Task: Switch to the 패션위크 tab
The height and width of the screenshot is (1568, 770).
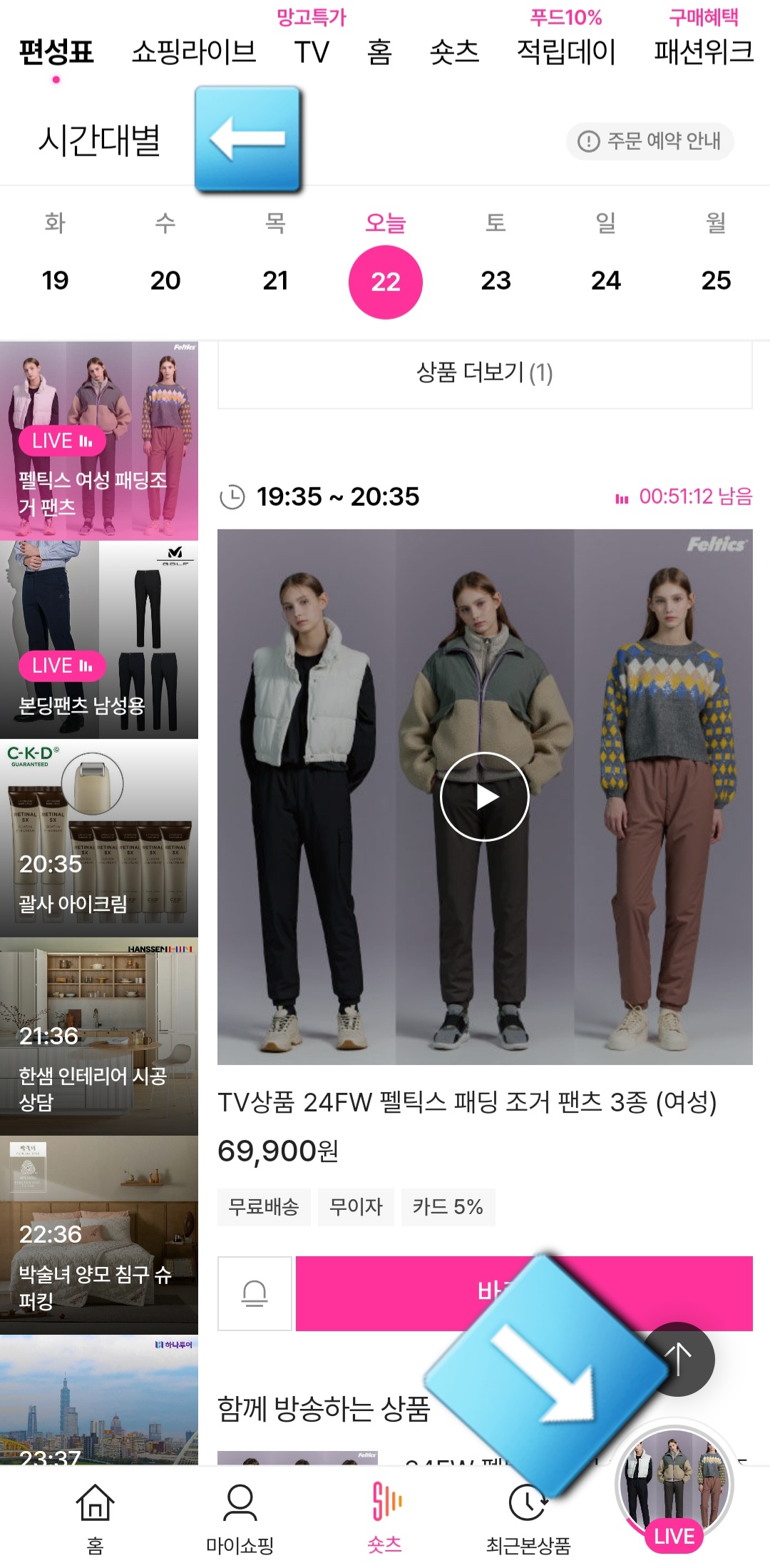Action: pyautogui.click(x=704, y=53)
